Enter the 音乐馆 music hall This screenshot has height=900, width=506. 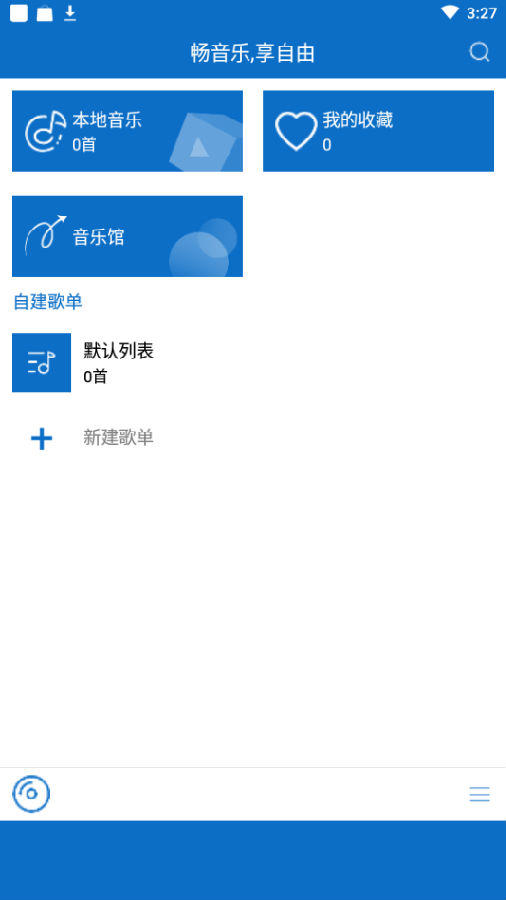pos(127,236)
